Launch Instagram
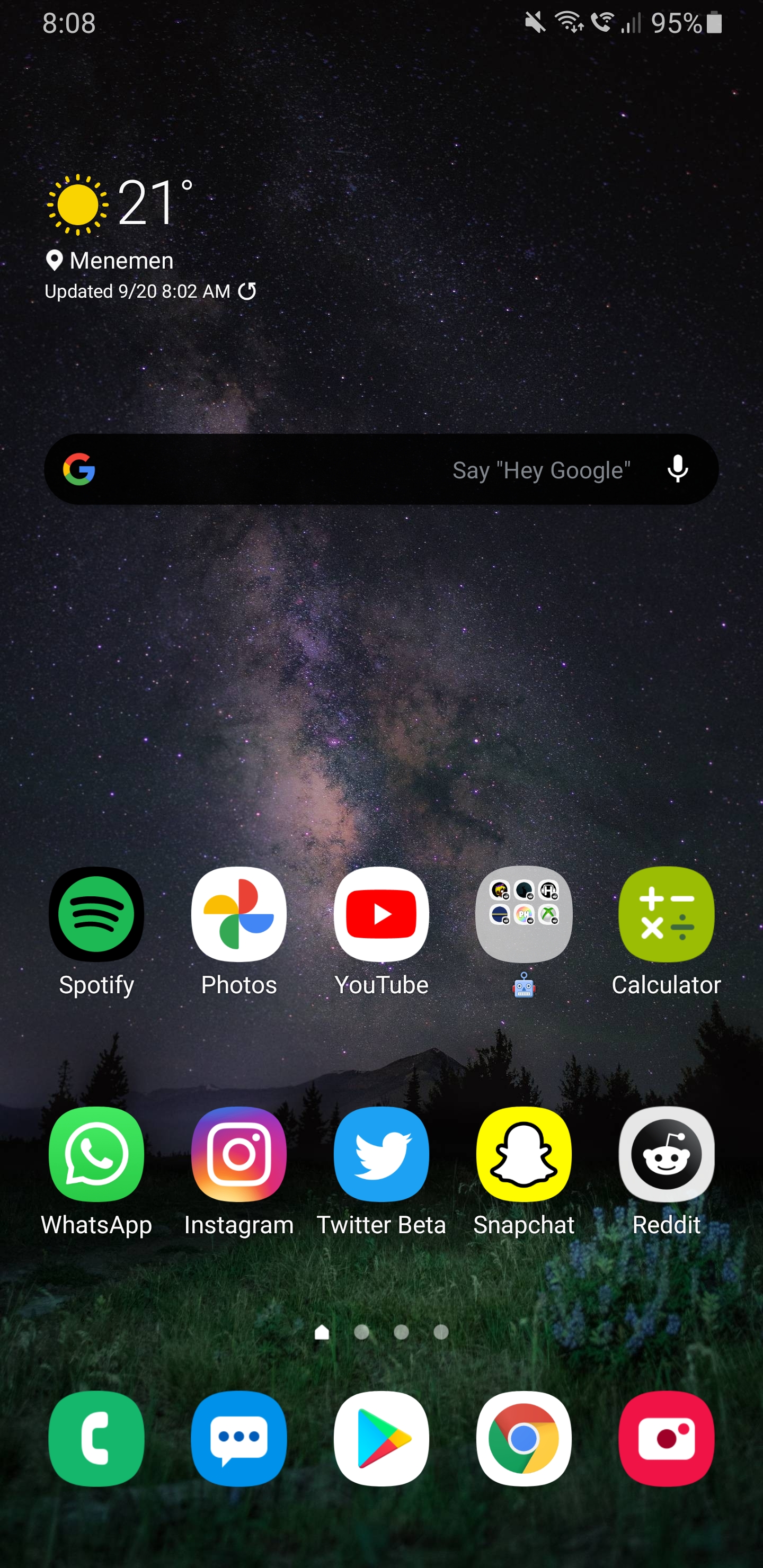 pyautogui.click(x=239, y=1153)
